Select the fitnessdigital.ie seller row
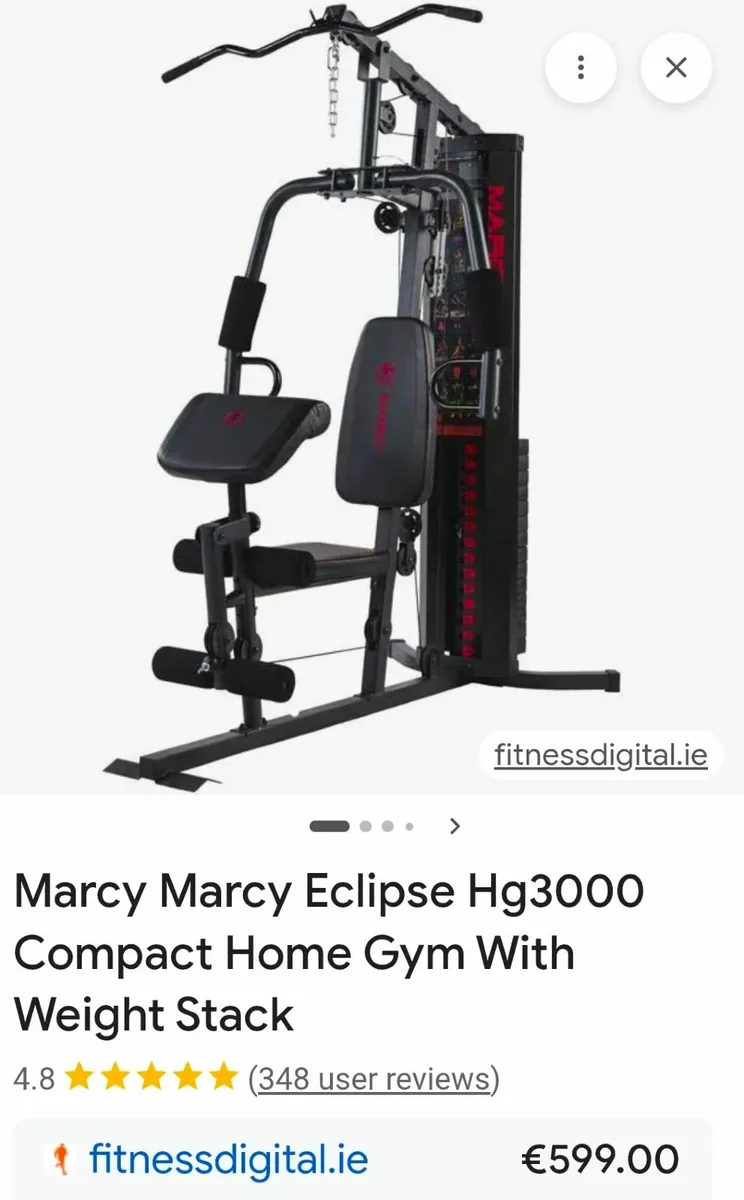Image resolution: width=744 pixels, height=1200 pixels. pos(372,1159)
